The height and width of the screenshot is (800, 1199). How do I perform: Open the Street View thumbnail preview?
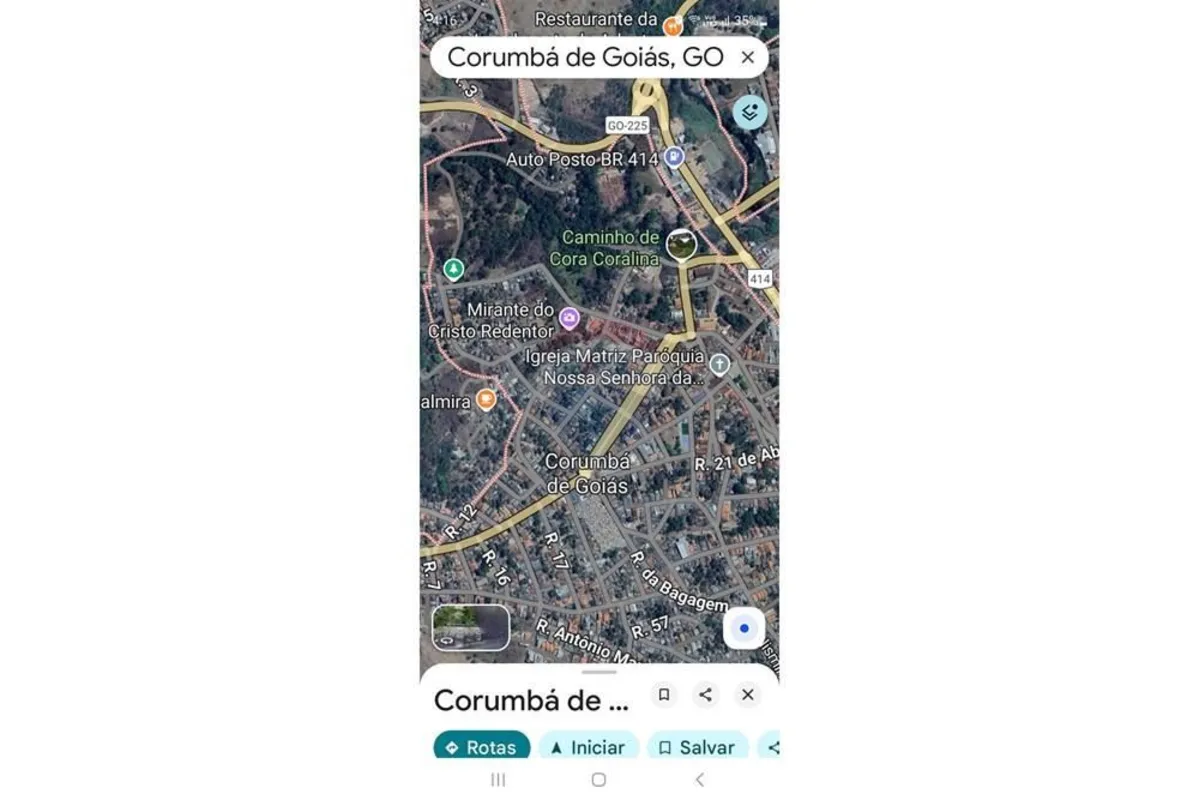click(470, 628)
